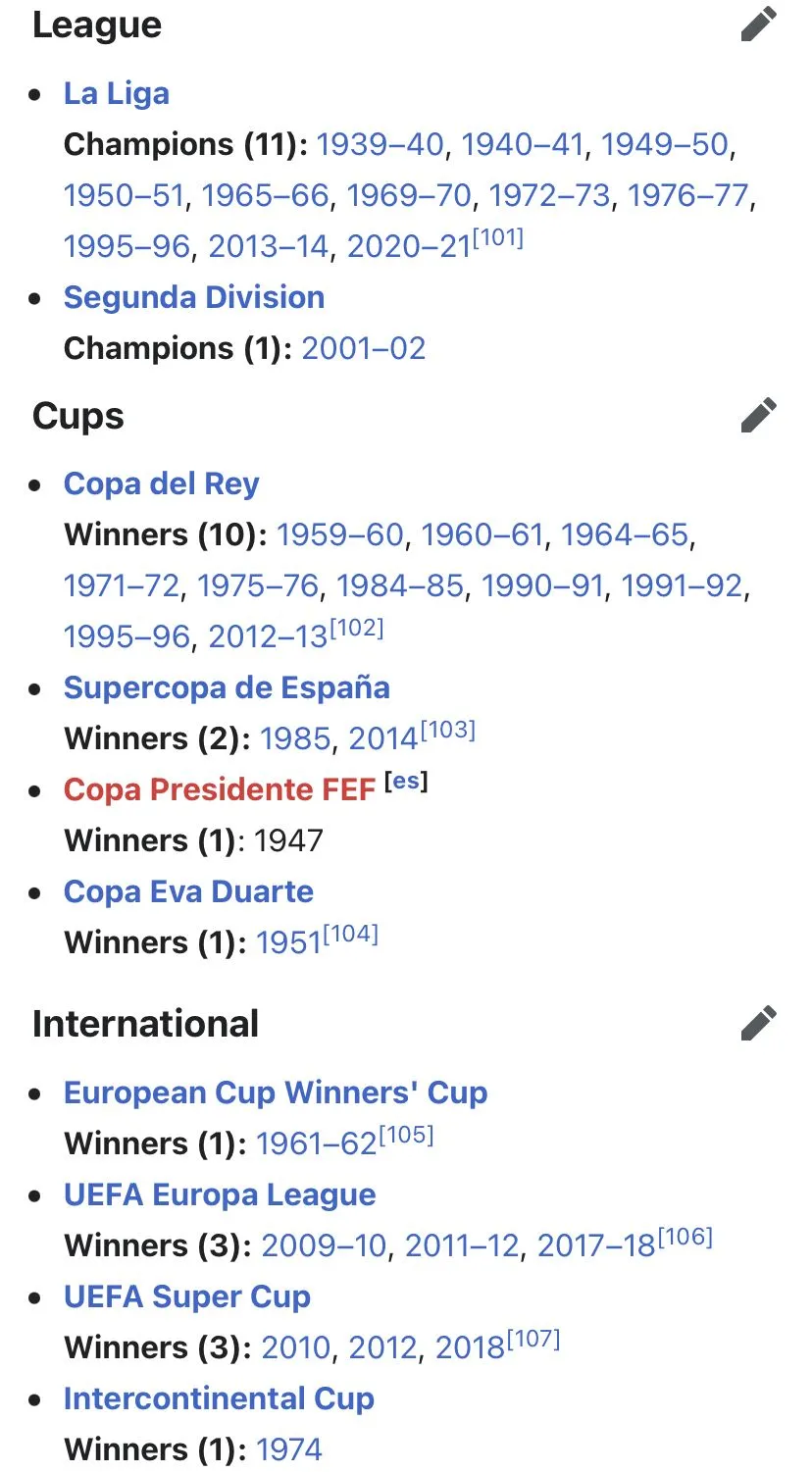The width and height of the screenshot is (812, 1472).
Task: Open the Copa Presidente FEF red link
Action: (x=220, y=789)
